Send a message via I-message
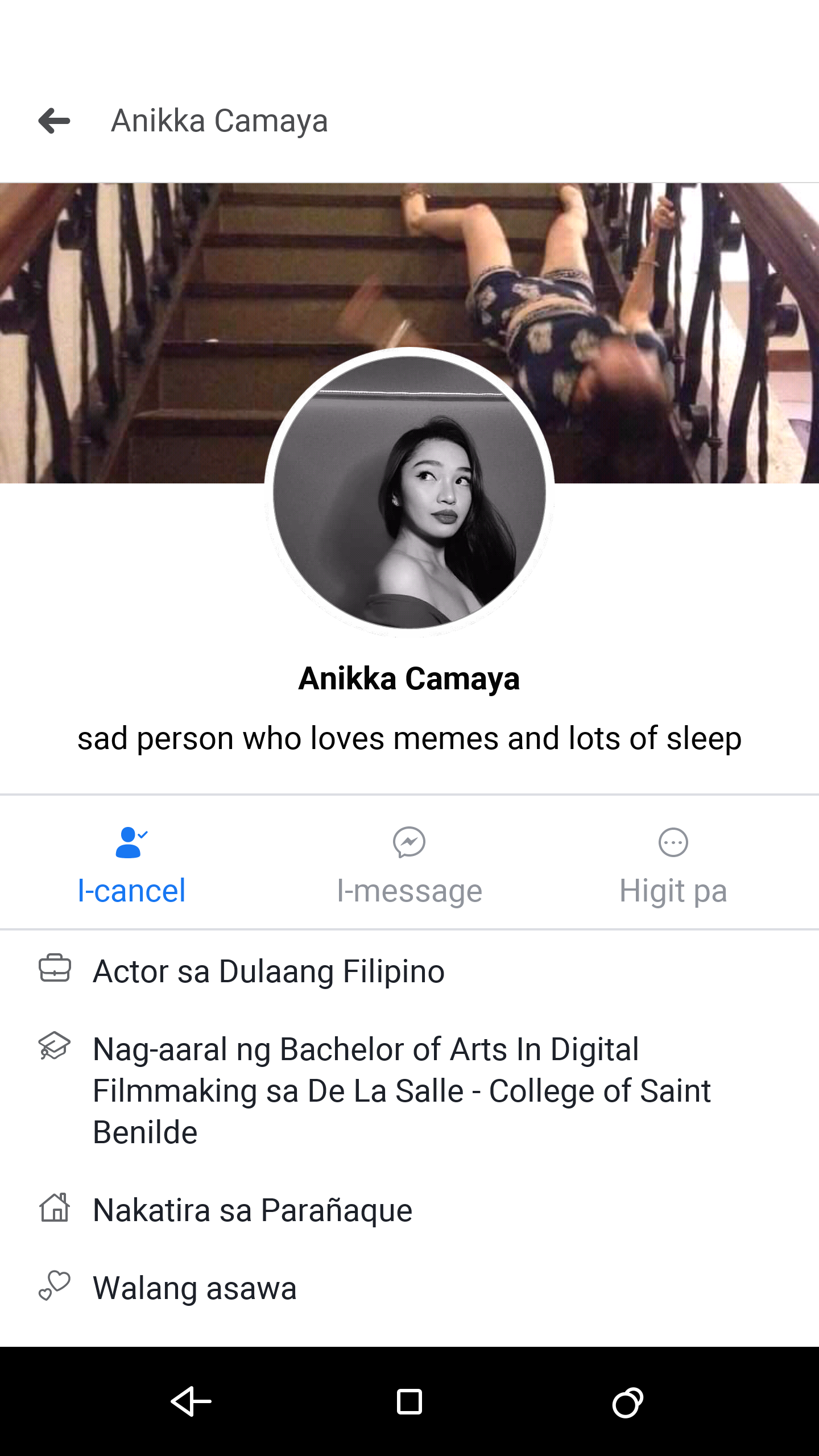The image size is (819, 1456). [x=409, y=865]
